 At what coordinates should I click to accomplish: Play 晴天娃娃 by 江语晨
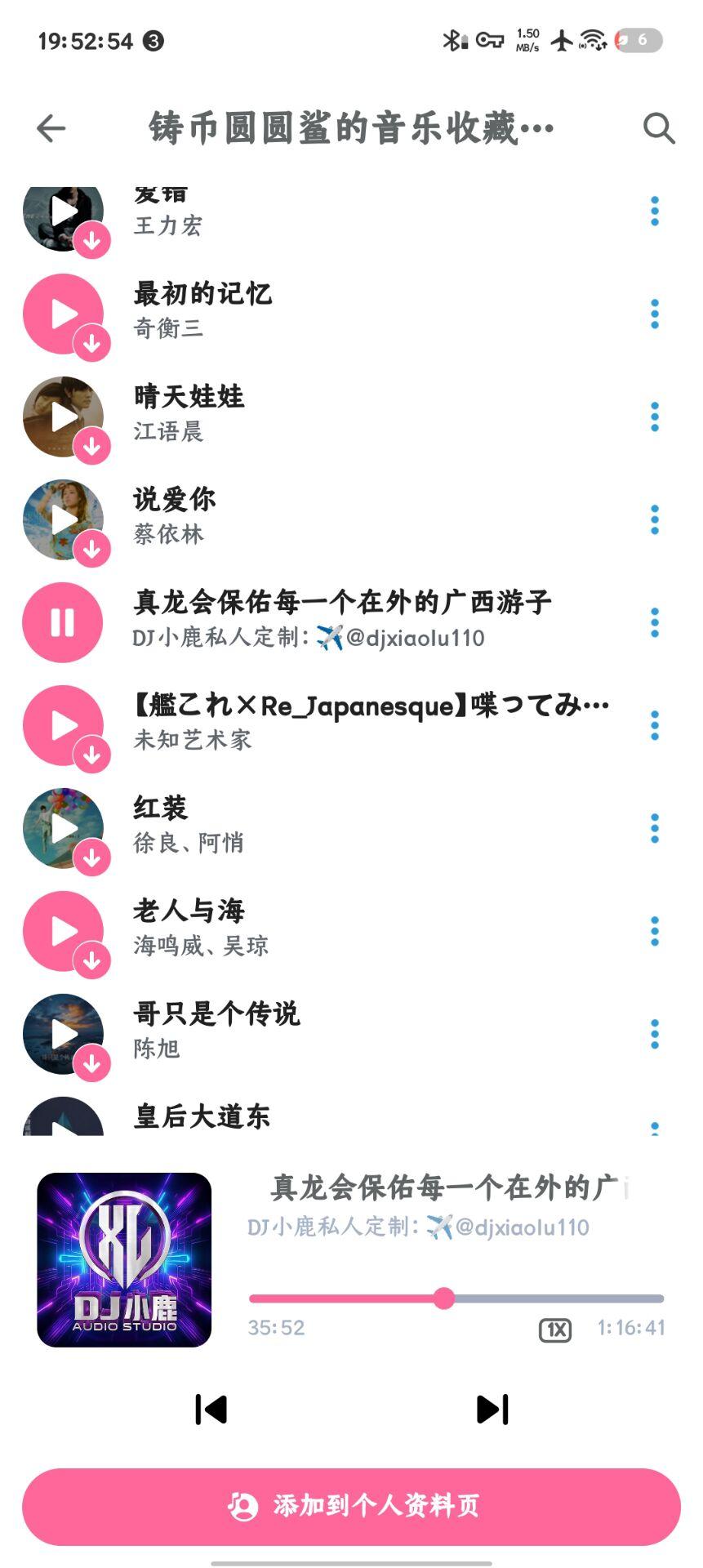point(63,416)
